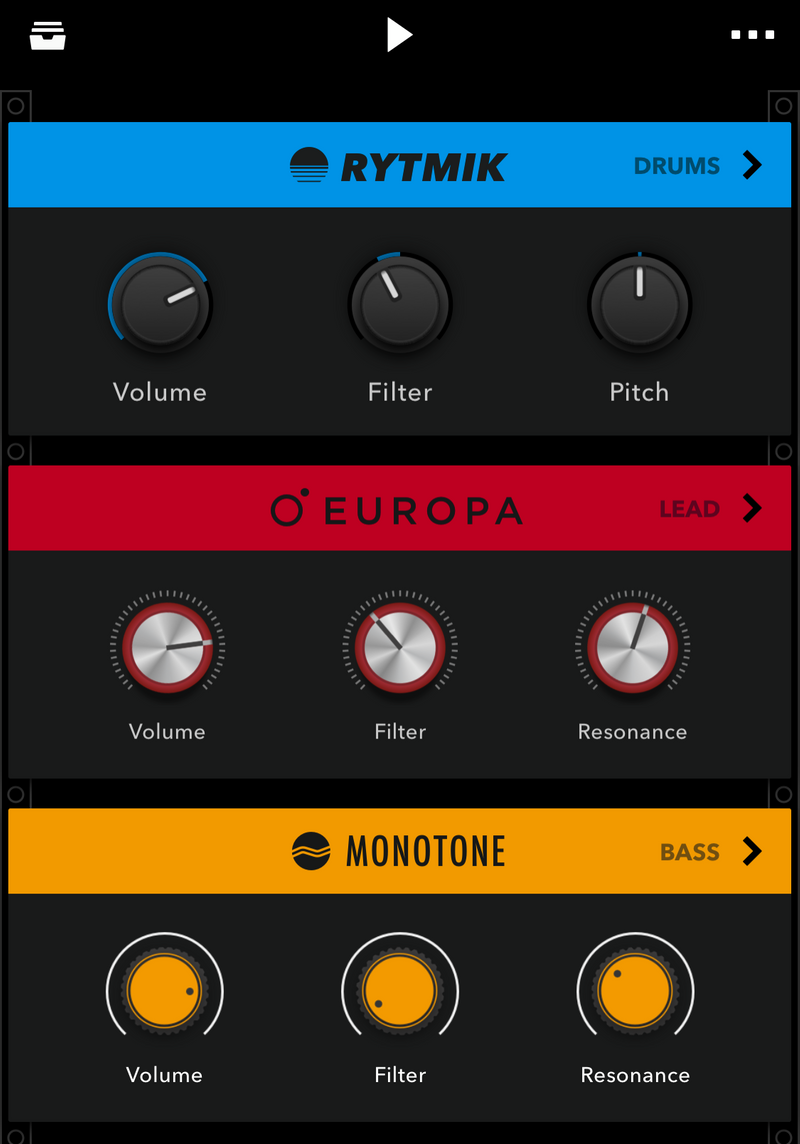Screen dimensions: 800x1144
Task: Tap the Rytmik Volume knob
Action: 160,302
